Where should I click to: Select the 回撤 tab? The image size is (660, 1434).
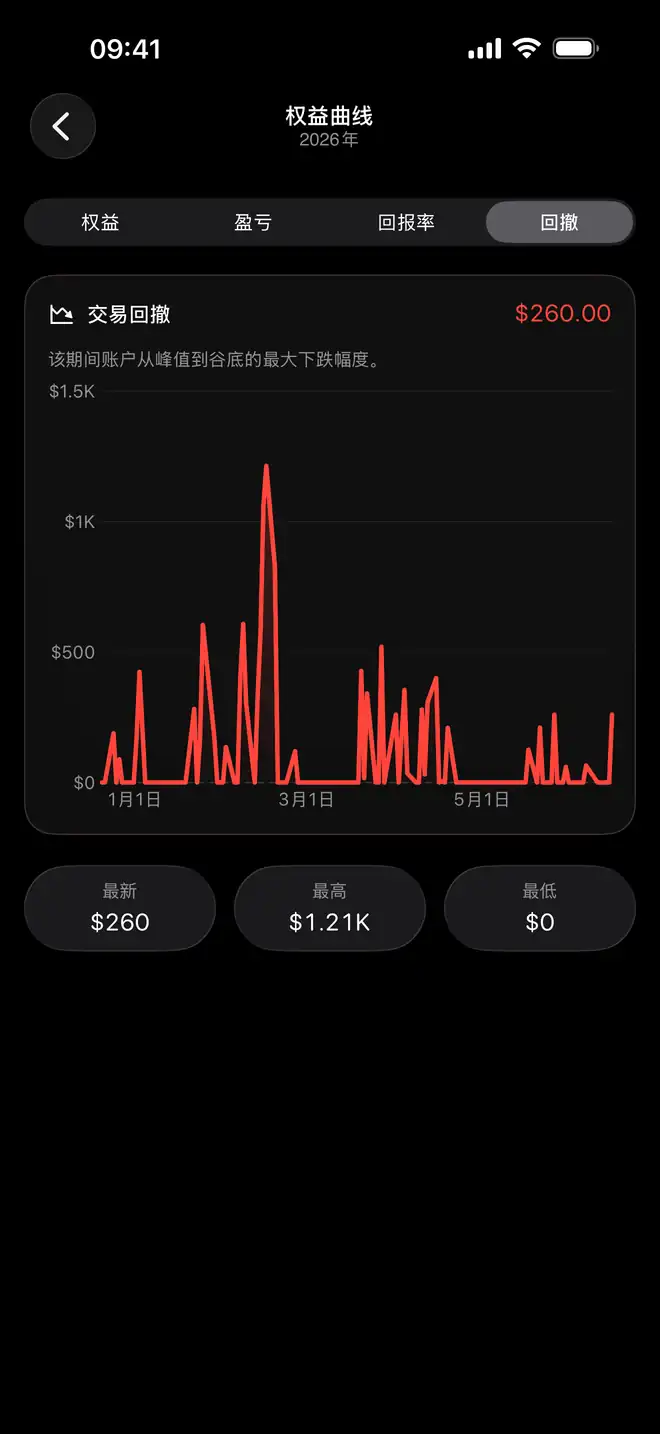pyautogui.click(x=559, y=222)
